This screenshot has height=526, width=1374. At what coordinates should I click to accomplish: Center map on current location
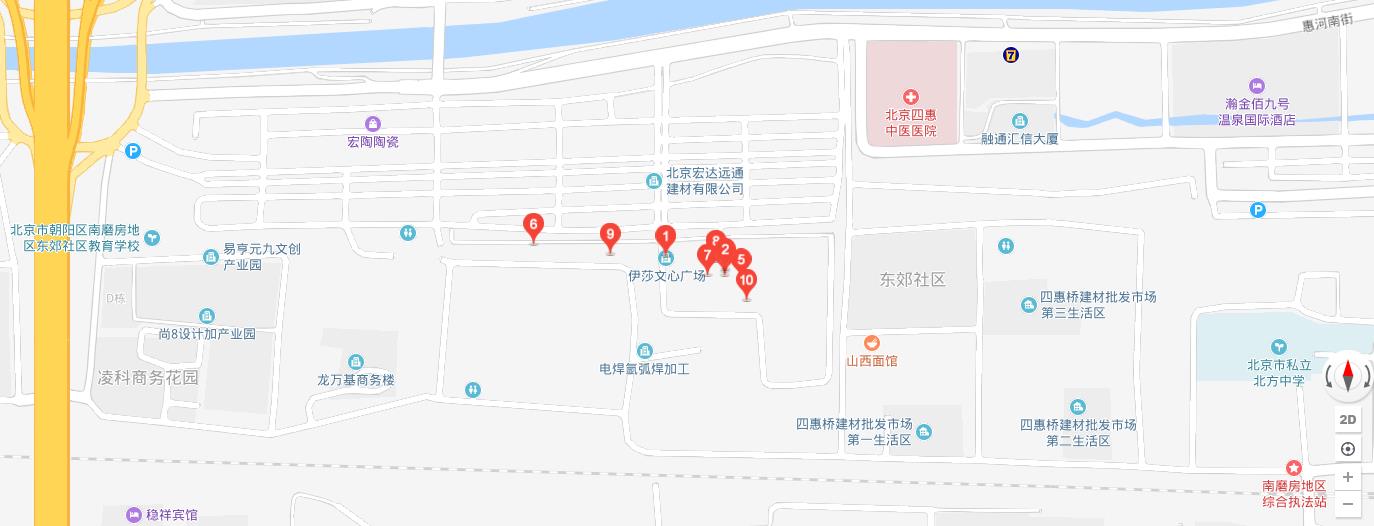click(x=1348, y=449)
